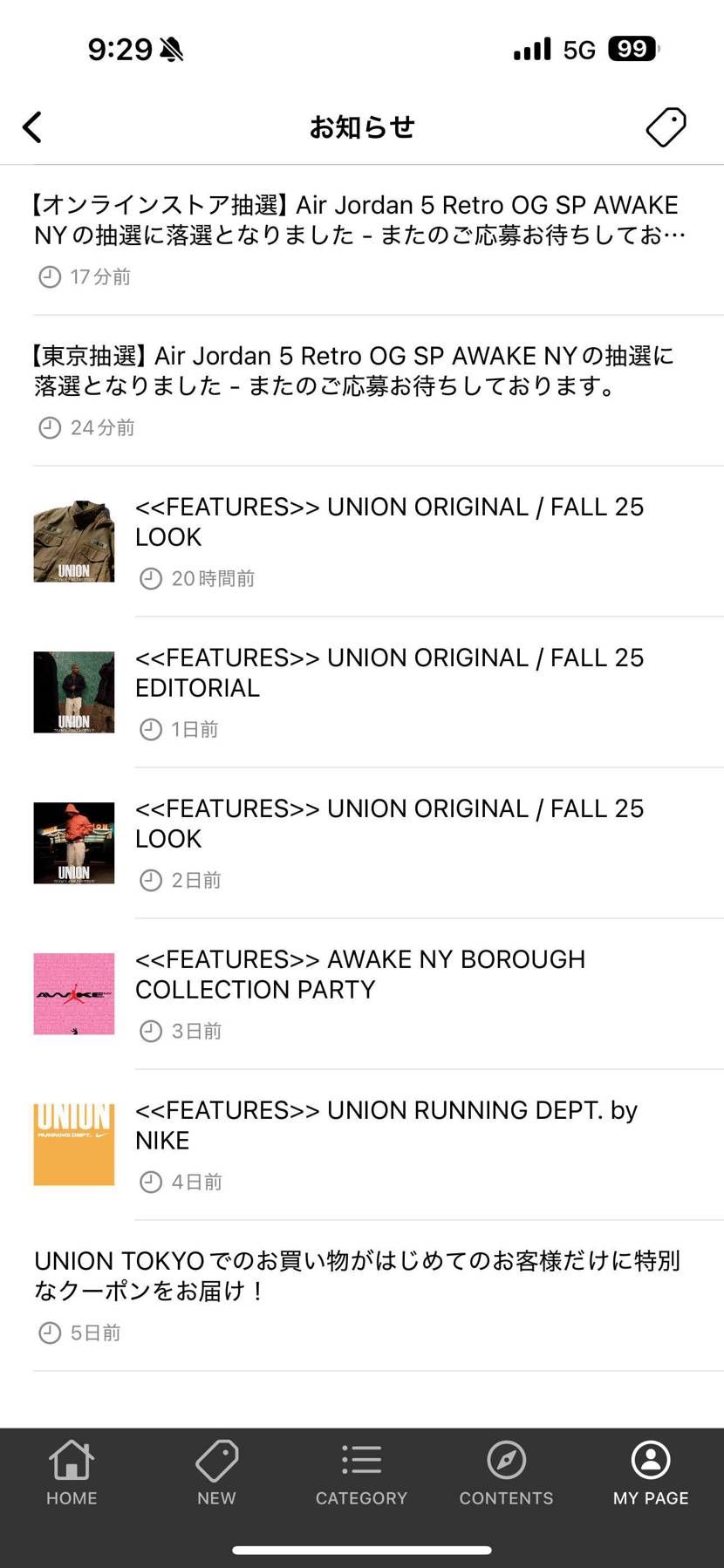The width and height of the screenshot is (724, 1568).
Task: Open the UNION TOKYO first-purchase coupon notice
Action: click(x=358, y=1277)
